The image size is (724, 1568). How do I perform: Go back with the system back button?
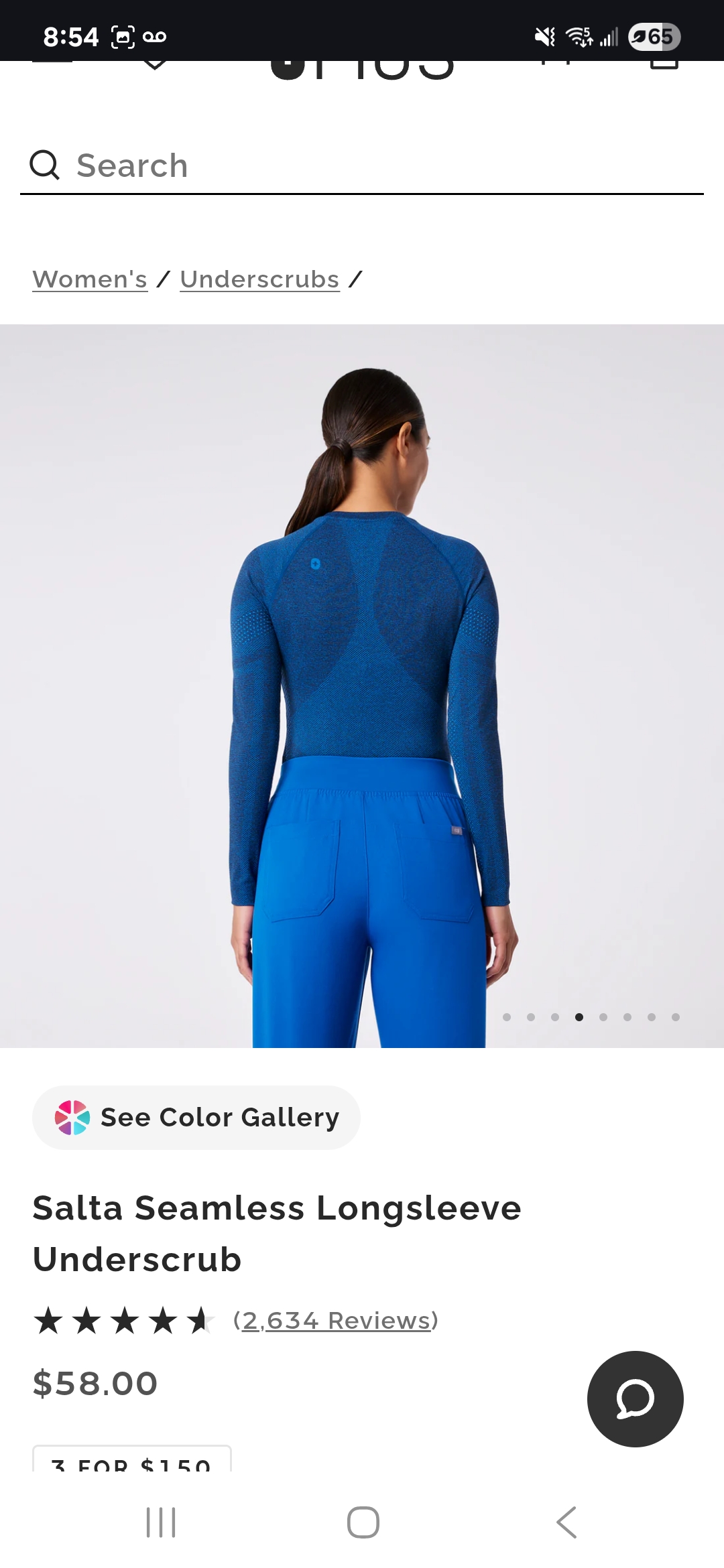[x=566, y=1522]
